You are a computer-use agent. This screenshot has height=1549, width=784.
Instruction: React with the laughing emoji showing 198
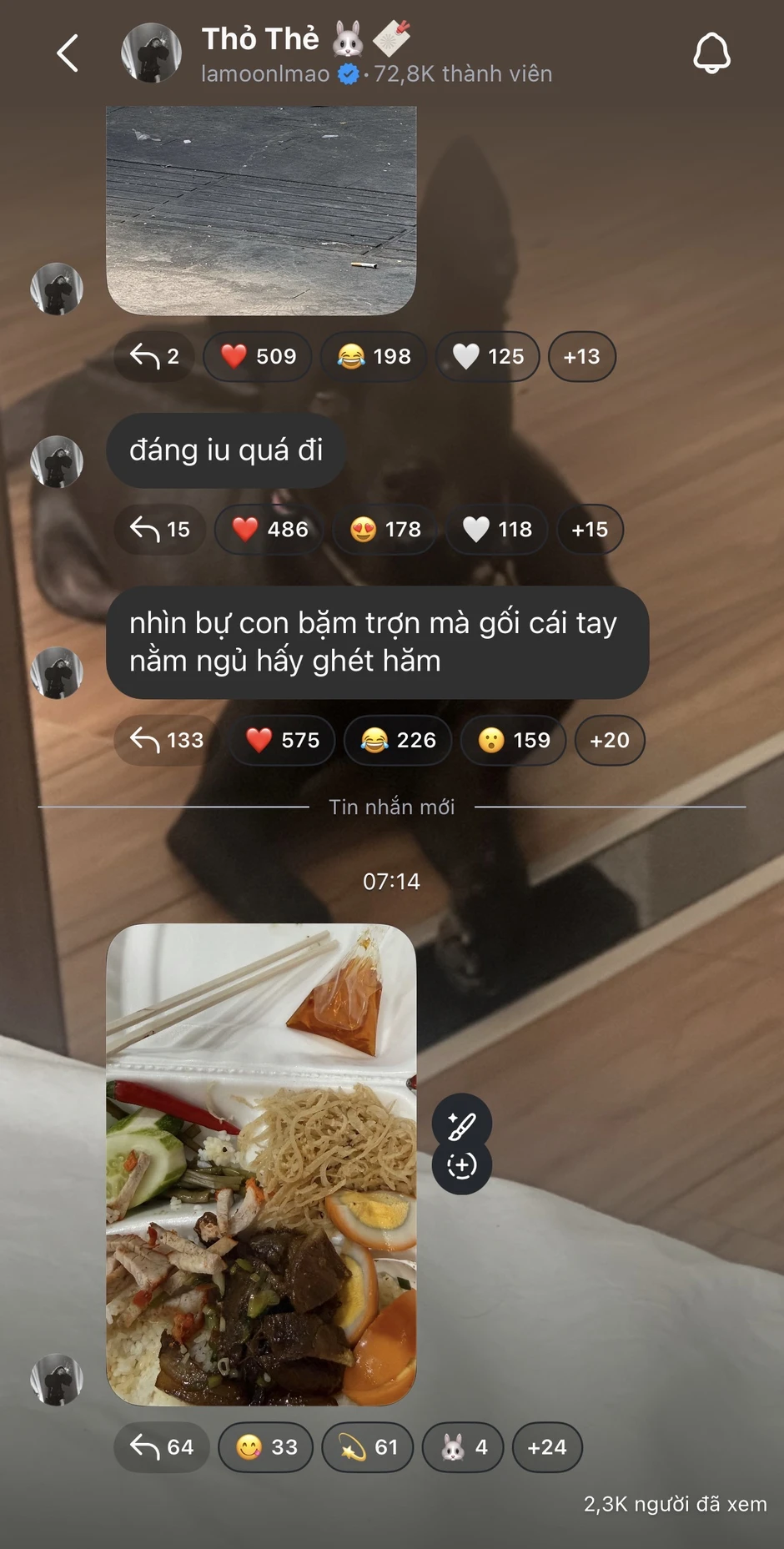tap(374, 356)
